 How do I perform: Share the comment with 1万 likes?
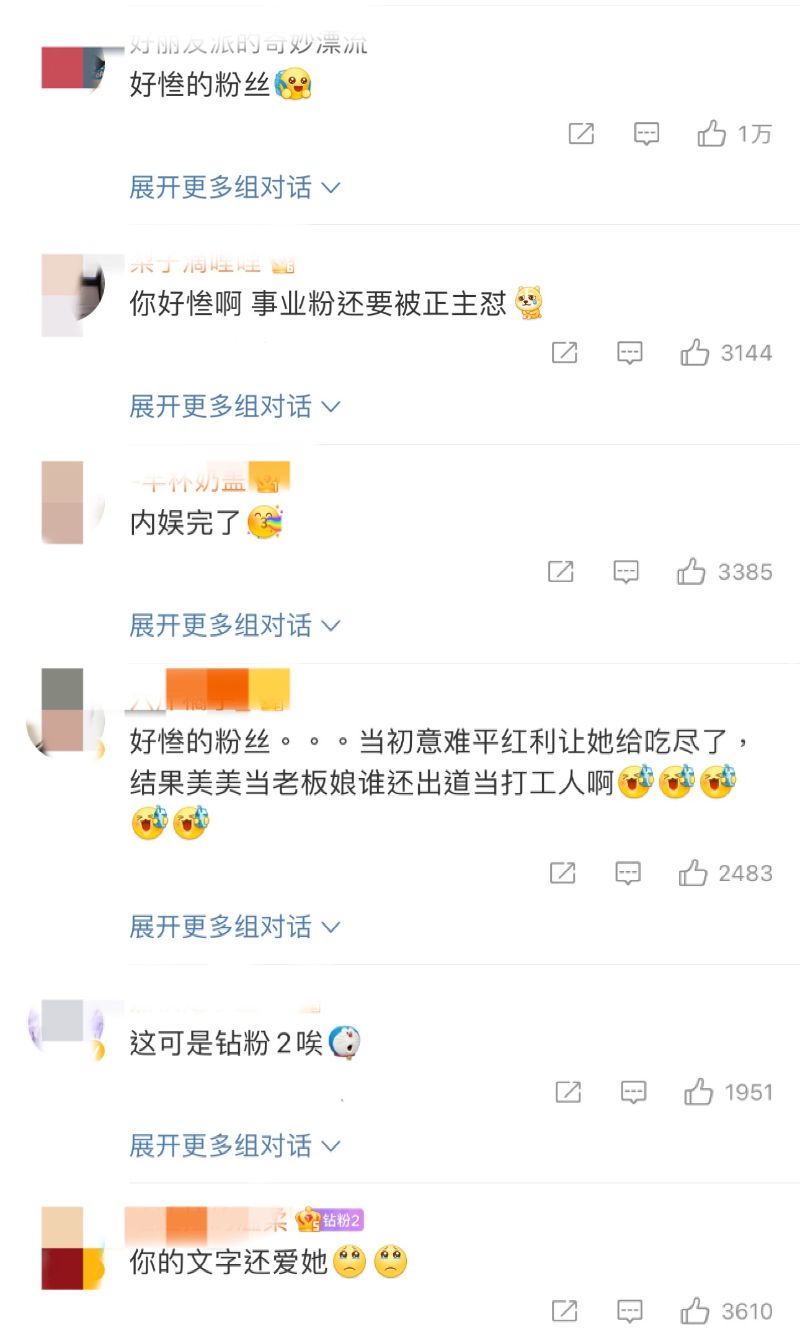click(x=581, y=133)
